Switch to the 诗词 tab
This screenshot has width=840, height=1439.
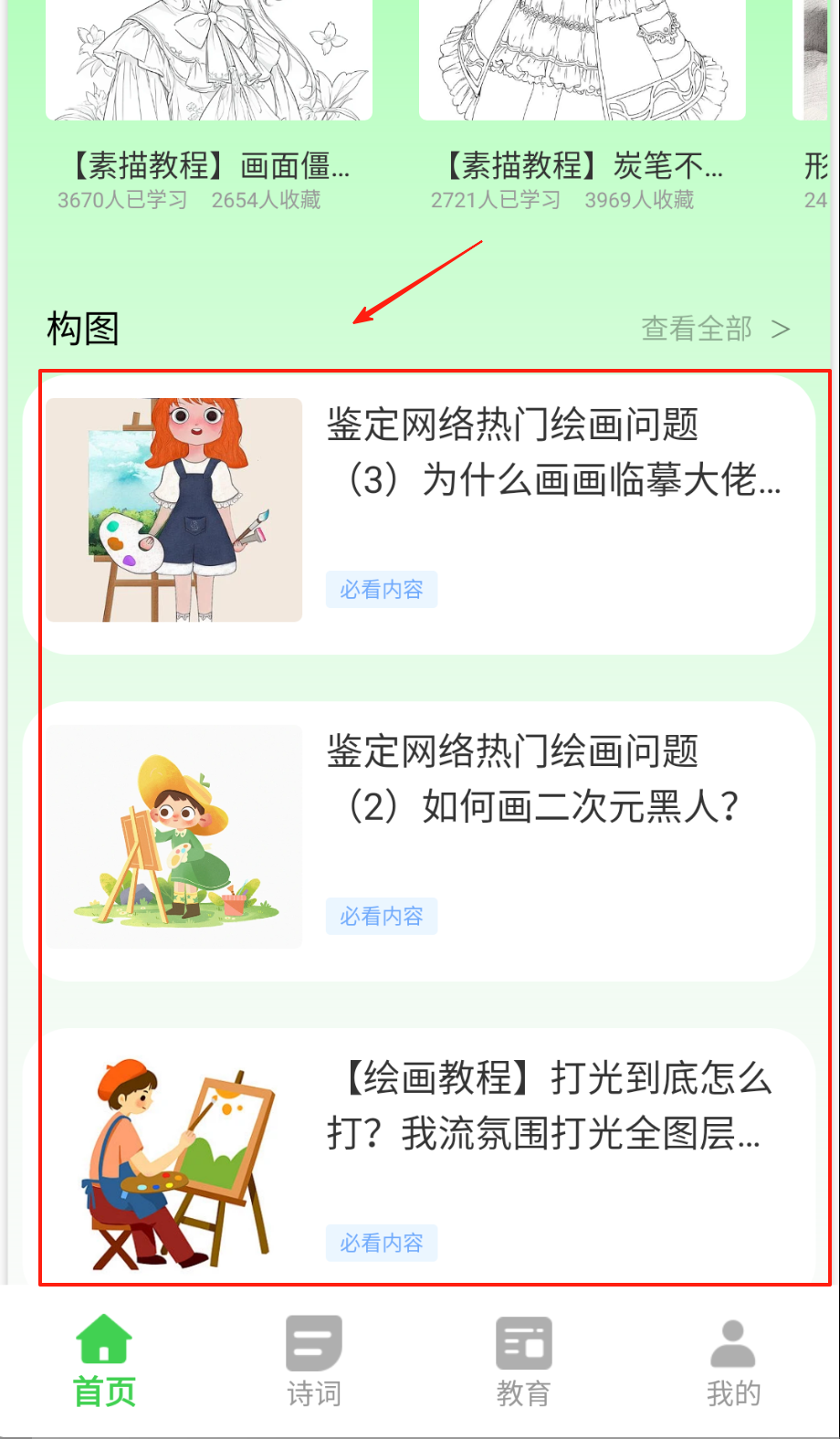tap(314, 1360)
